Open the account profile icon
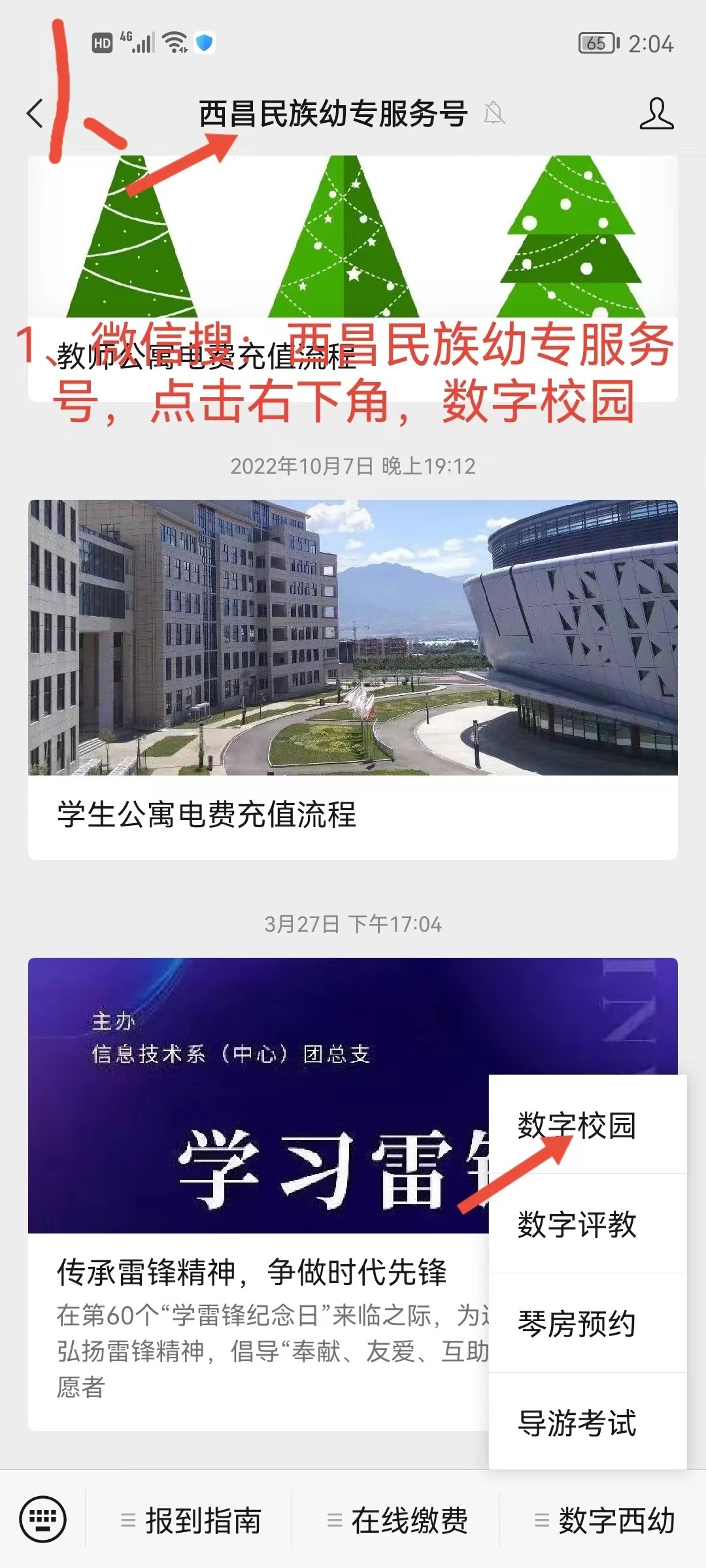Viewport: 706px width, 1568px height. tap(656, 114)
